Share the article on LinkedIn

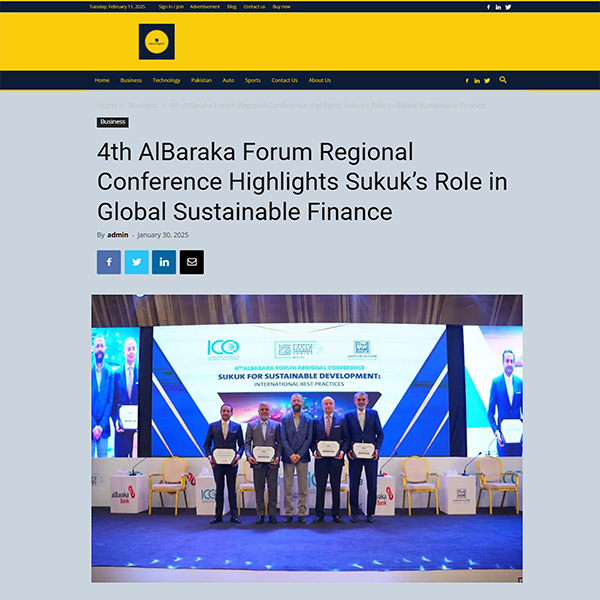(164, 262)
